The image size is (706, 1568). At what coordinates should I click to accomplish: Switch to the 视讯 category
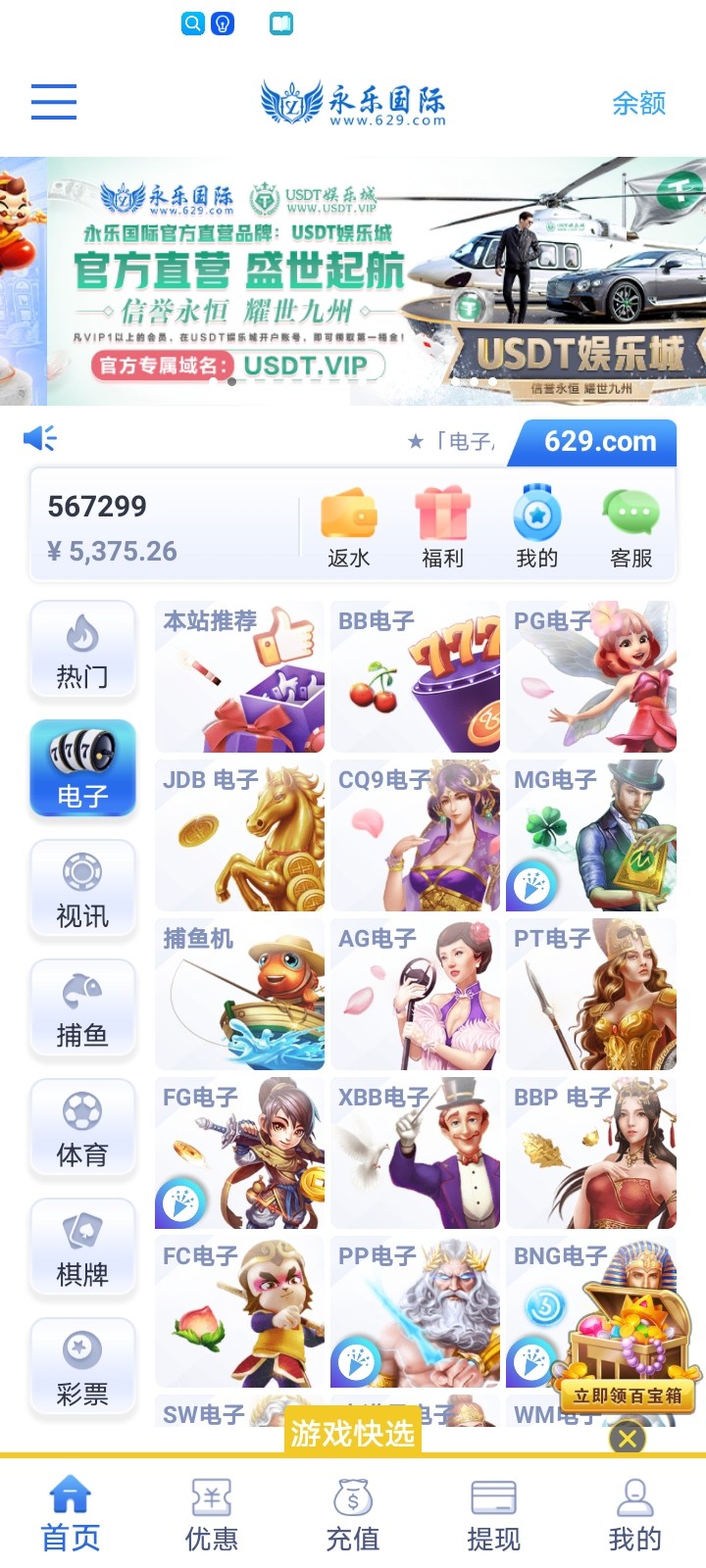coord(82,890)
